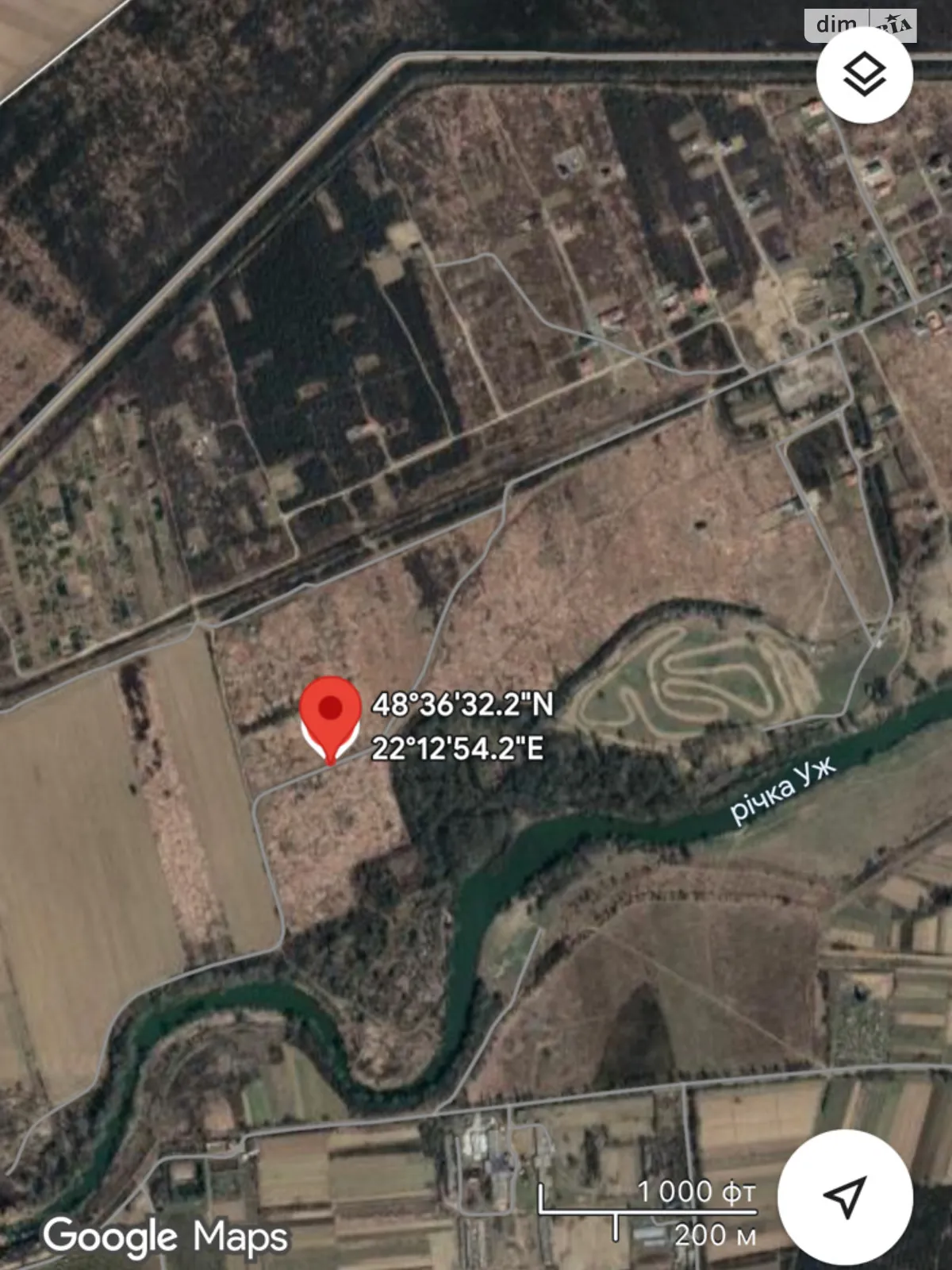Center map on my current location
Viewport: 952px width, 1270px height.
tap(845, 1197)
